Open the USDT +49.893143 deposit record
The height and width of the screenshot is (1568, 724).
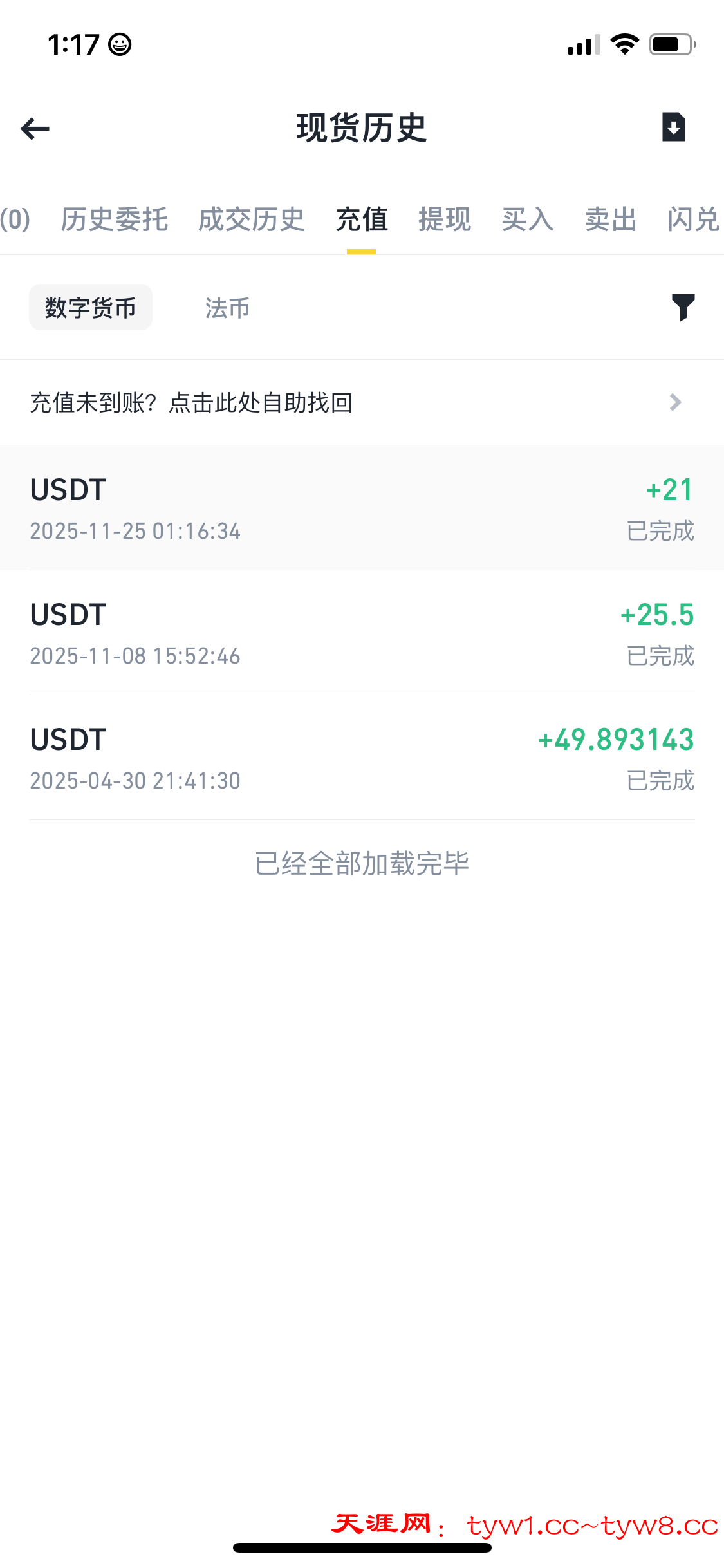[362, 758]
